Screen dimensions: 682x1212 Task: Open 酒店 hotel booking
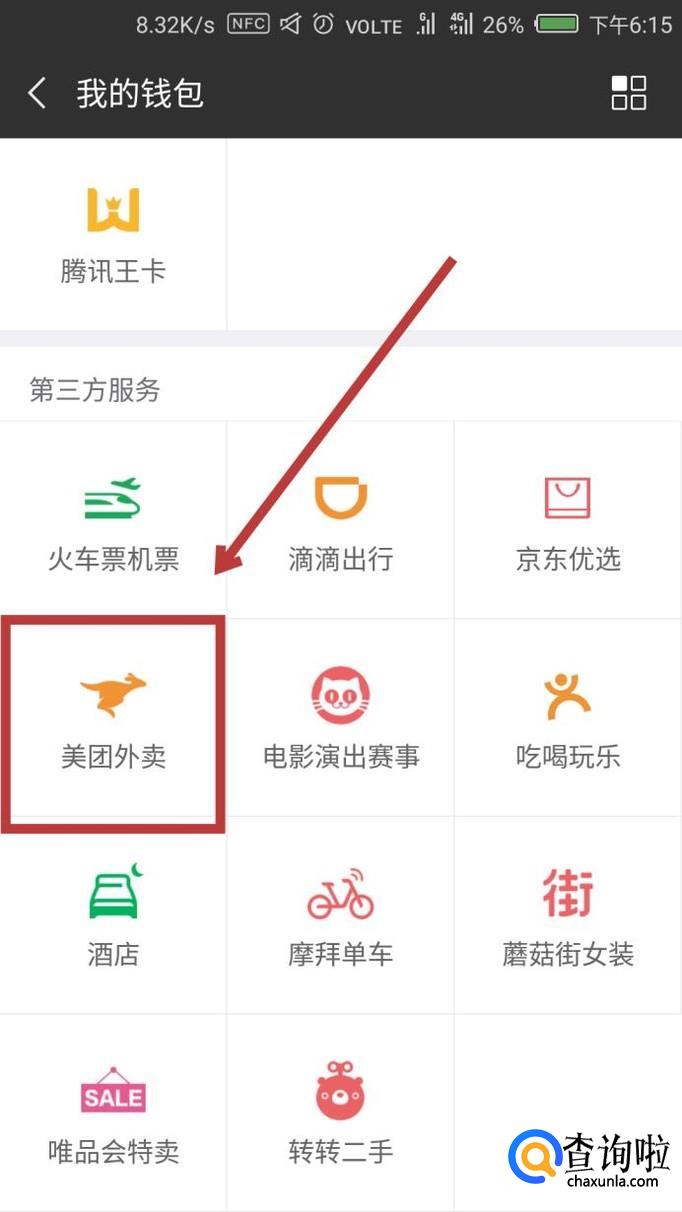point(113,917)
